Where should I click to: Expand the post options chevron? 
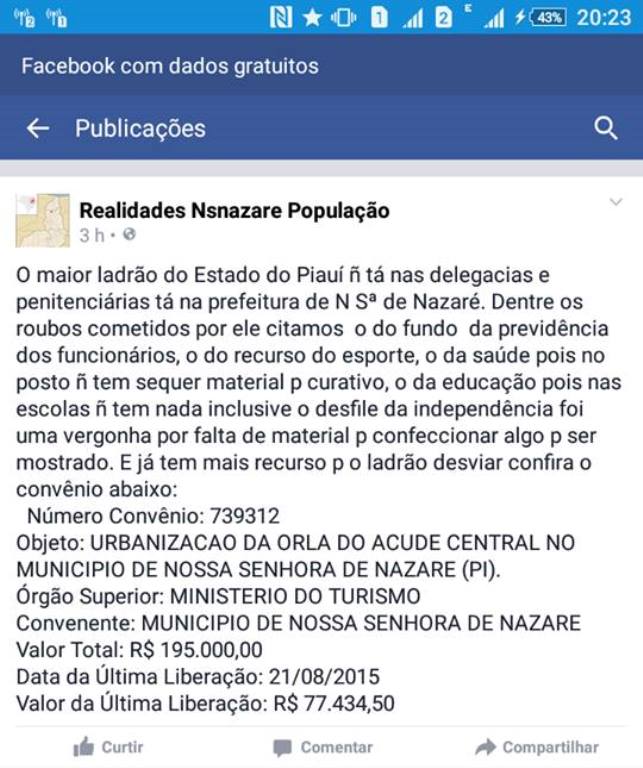tap(616, 203)
